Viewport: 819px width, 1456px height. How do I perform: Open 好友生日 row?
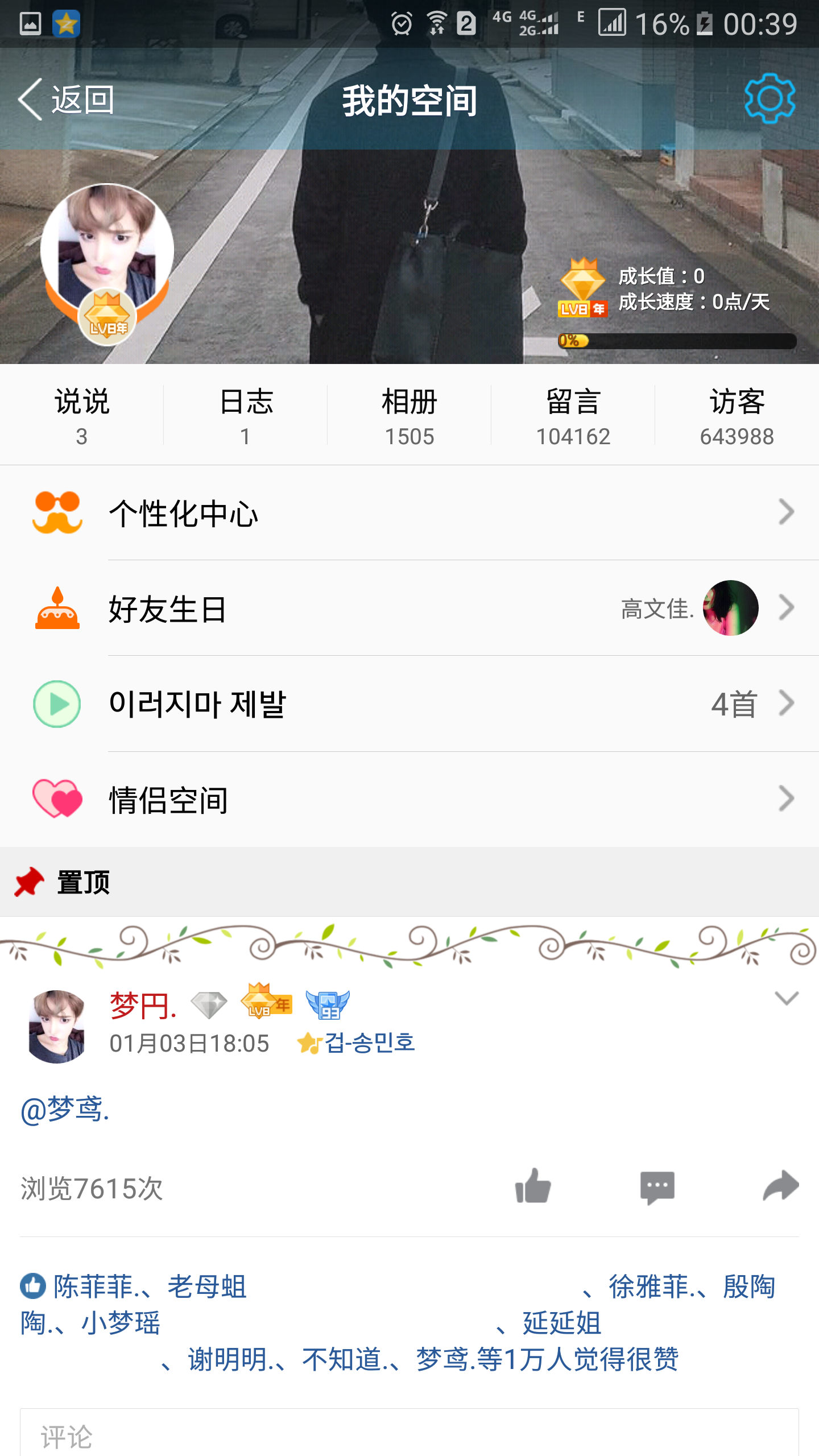click(409, 609)
